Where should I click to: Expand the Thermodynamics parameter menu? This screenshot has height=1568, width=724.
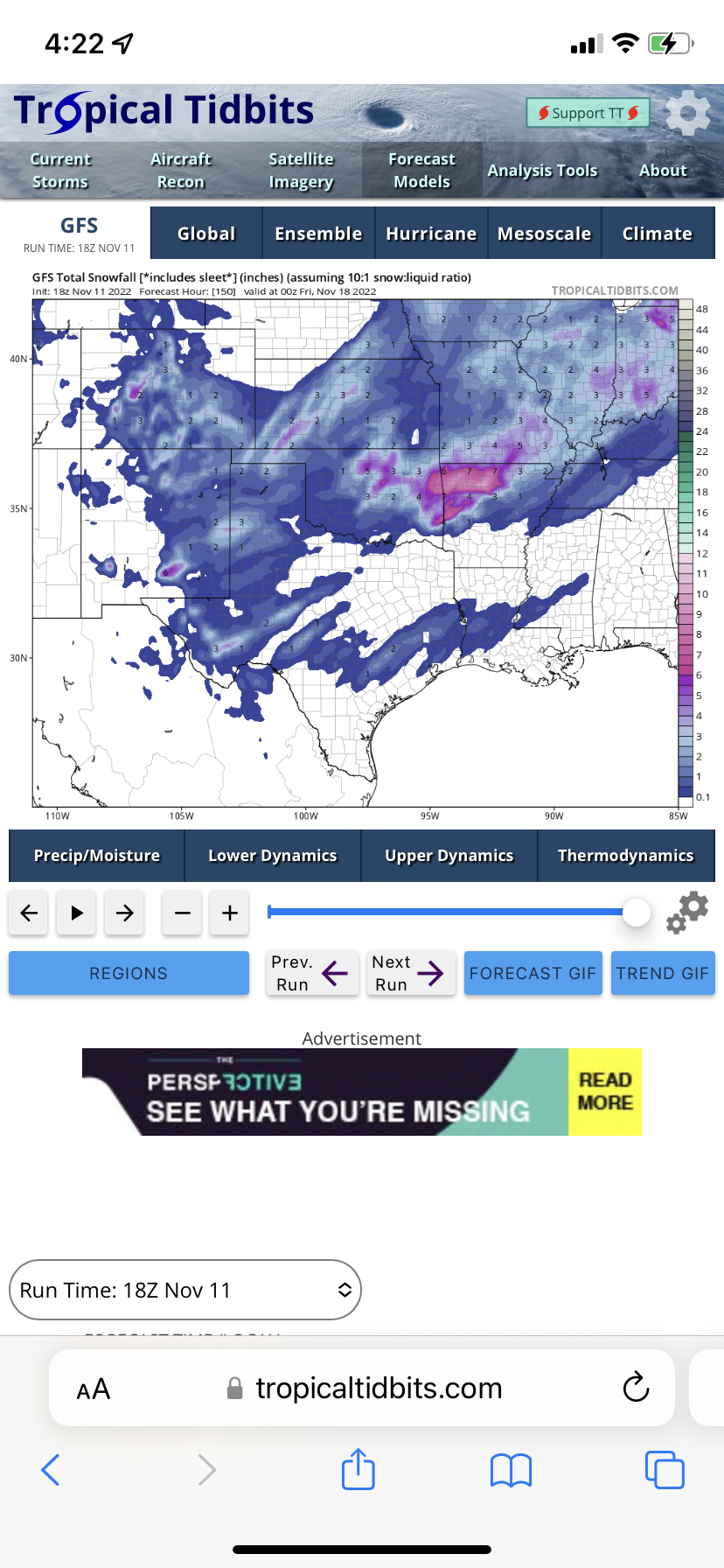(625, 856)
